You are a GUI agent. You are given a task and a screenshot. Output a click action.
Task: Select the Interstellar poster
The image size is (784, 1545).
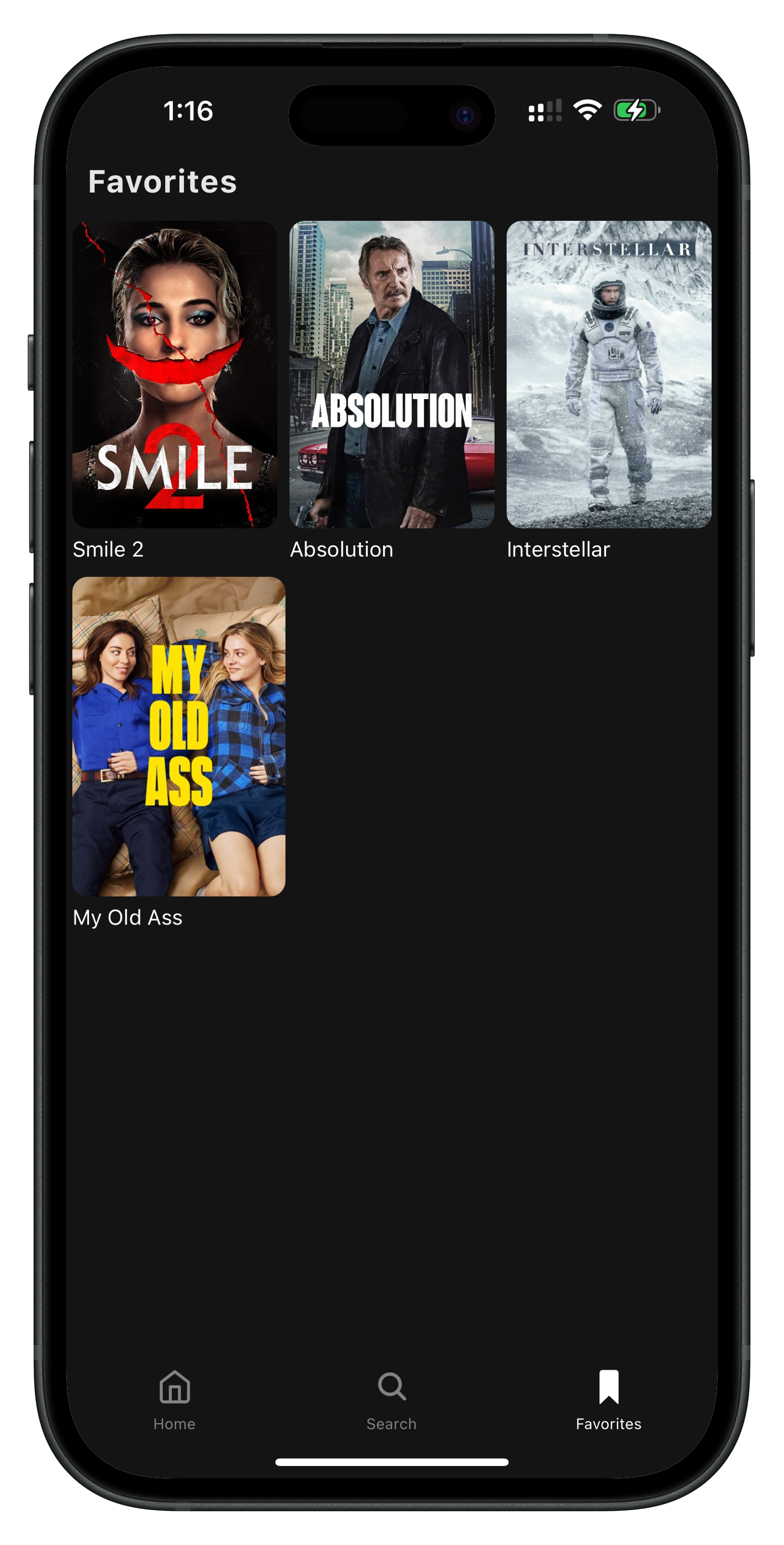pyautogui.click(x=609, y=374)
